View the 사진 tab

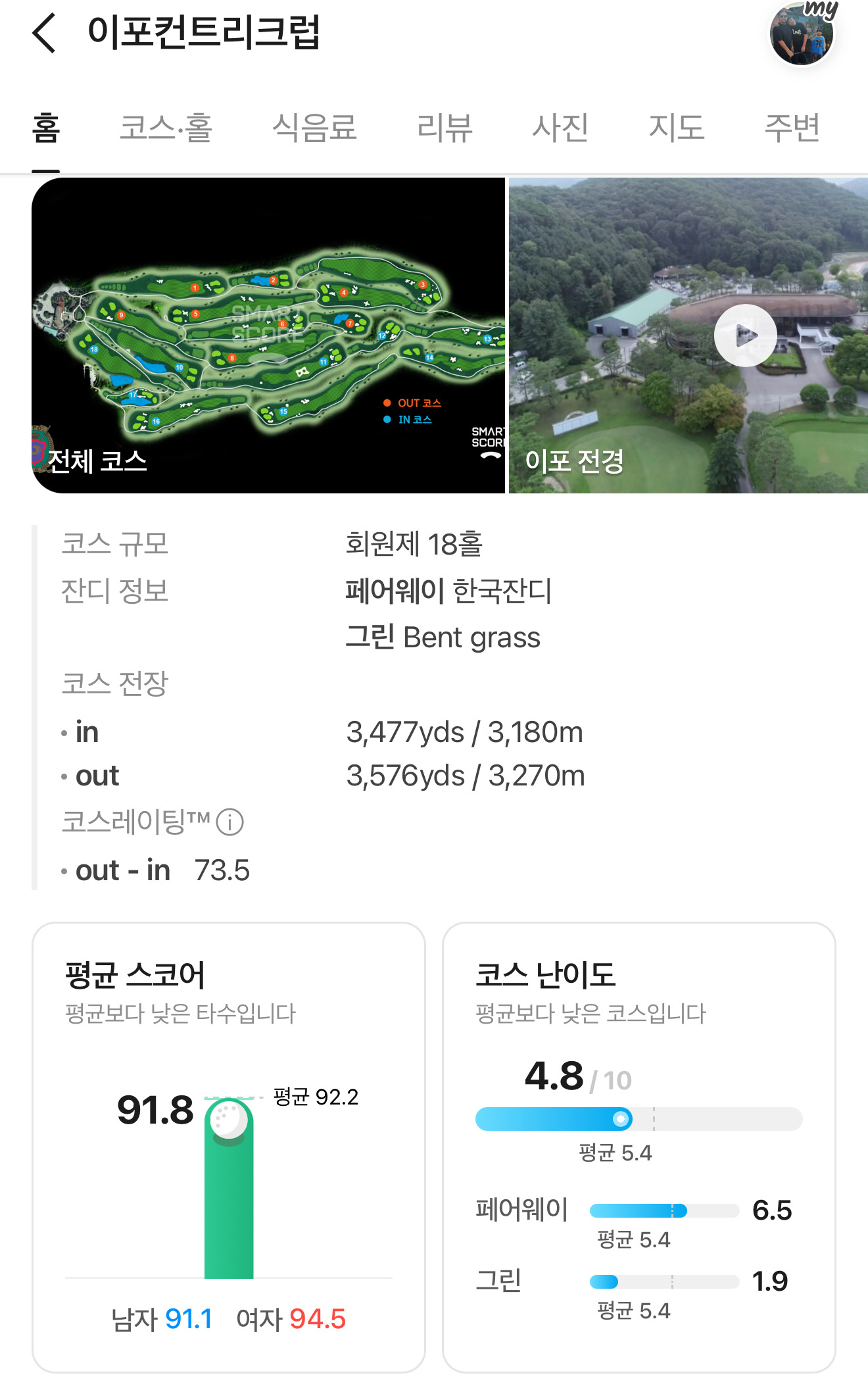tap(560, 128)
